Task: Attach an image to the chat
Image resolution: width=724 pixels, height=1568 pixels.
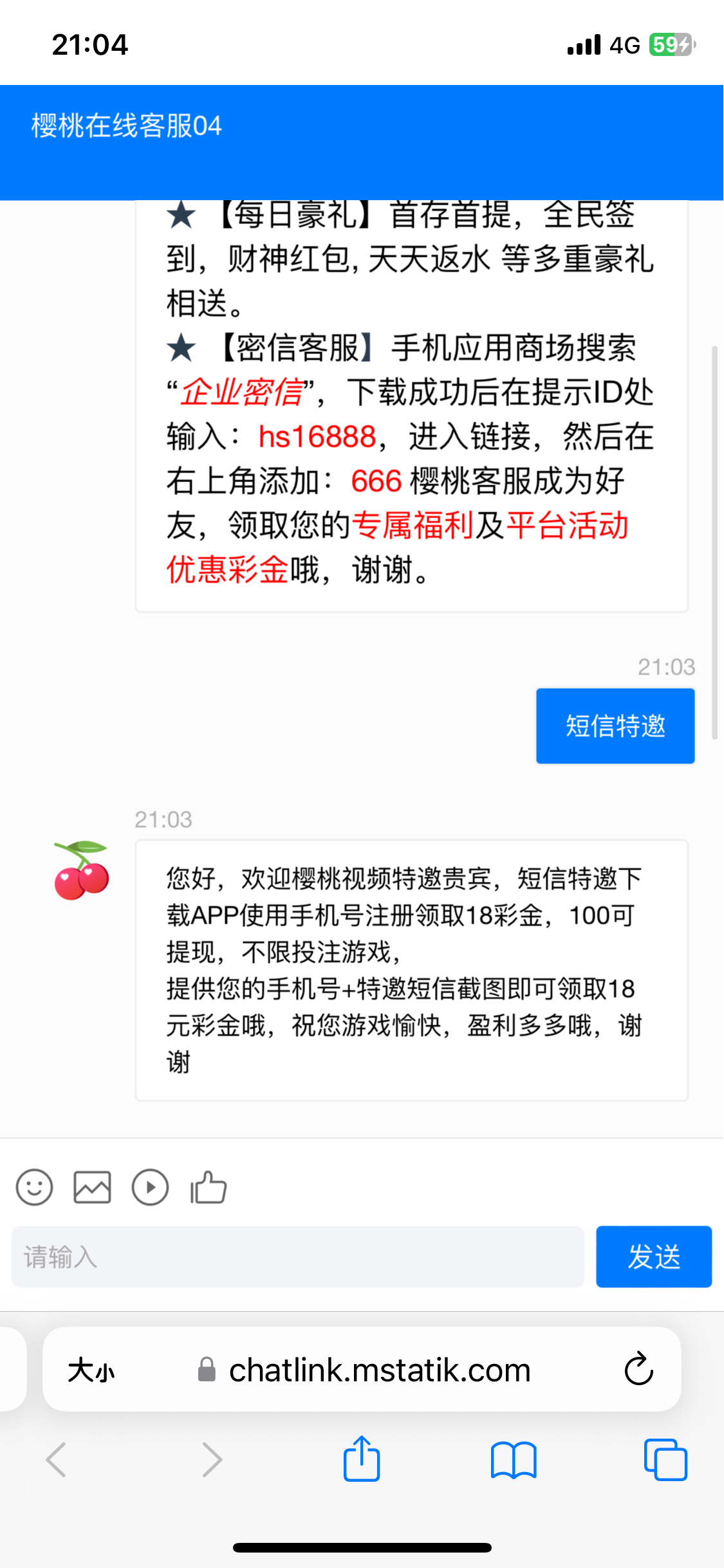Action: pos(92,1187)
